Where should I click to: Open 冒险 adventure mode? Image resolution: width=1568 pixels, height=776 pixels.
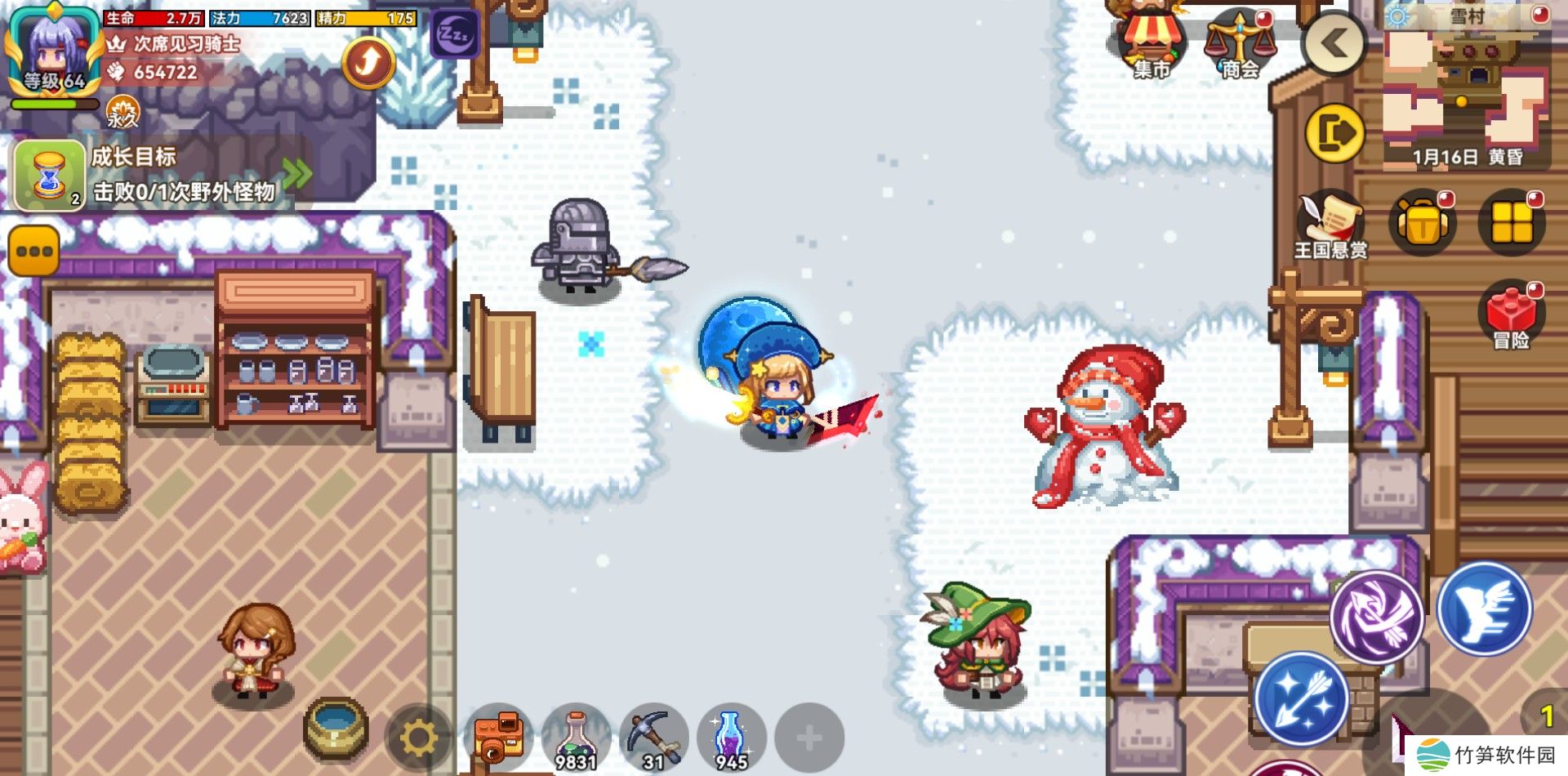point(1511,314)
